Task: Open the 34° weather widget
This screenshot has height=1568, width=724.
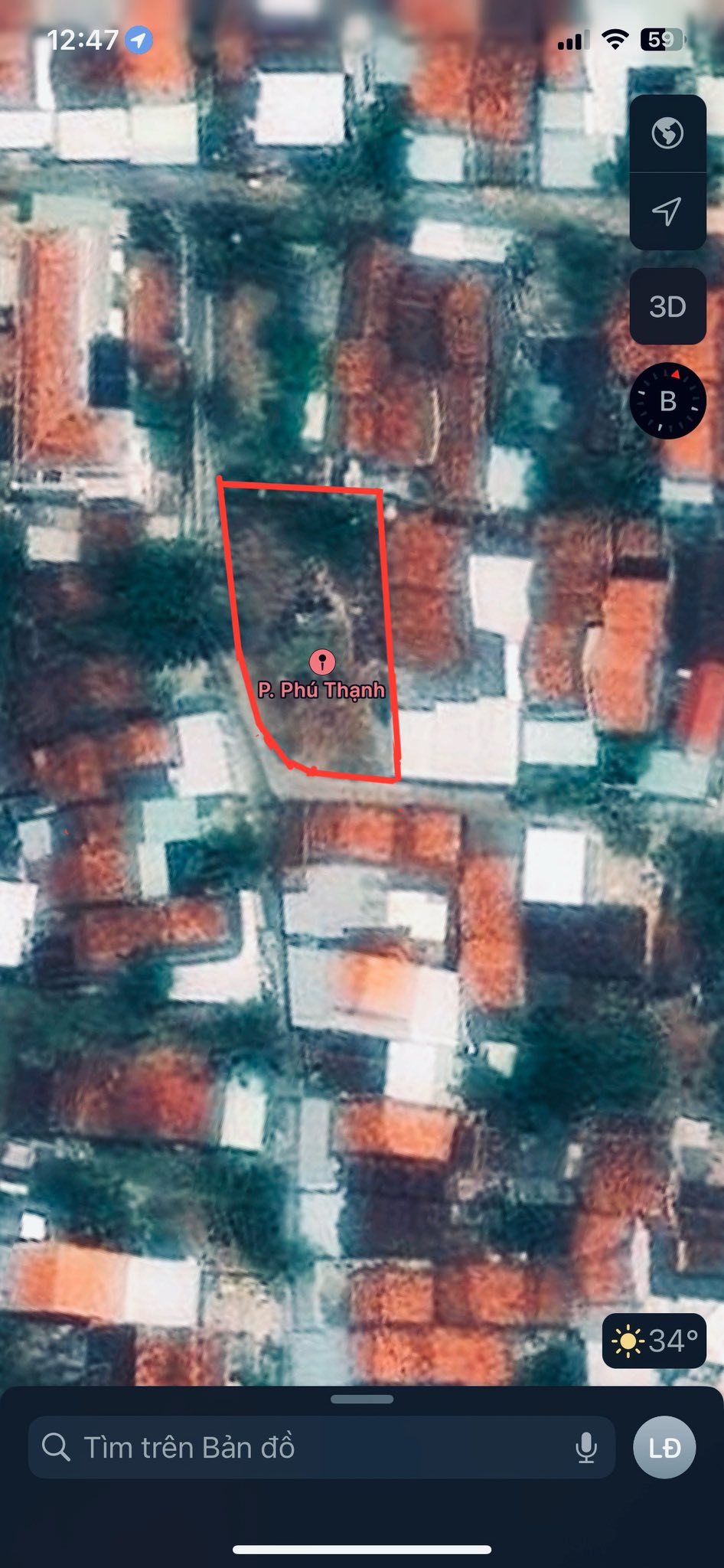Action: 654,1340
